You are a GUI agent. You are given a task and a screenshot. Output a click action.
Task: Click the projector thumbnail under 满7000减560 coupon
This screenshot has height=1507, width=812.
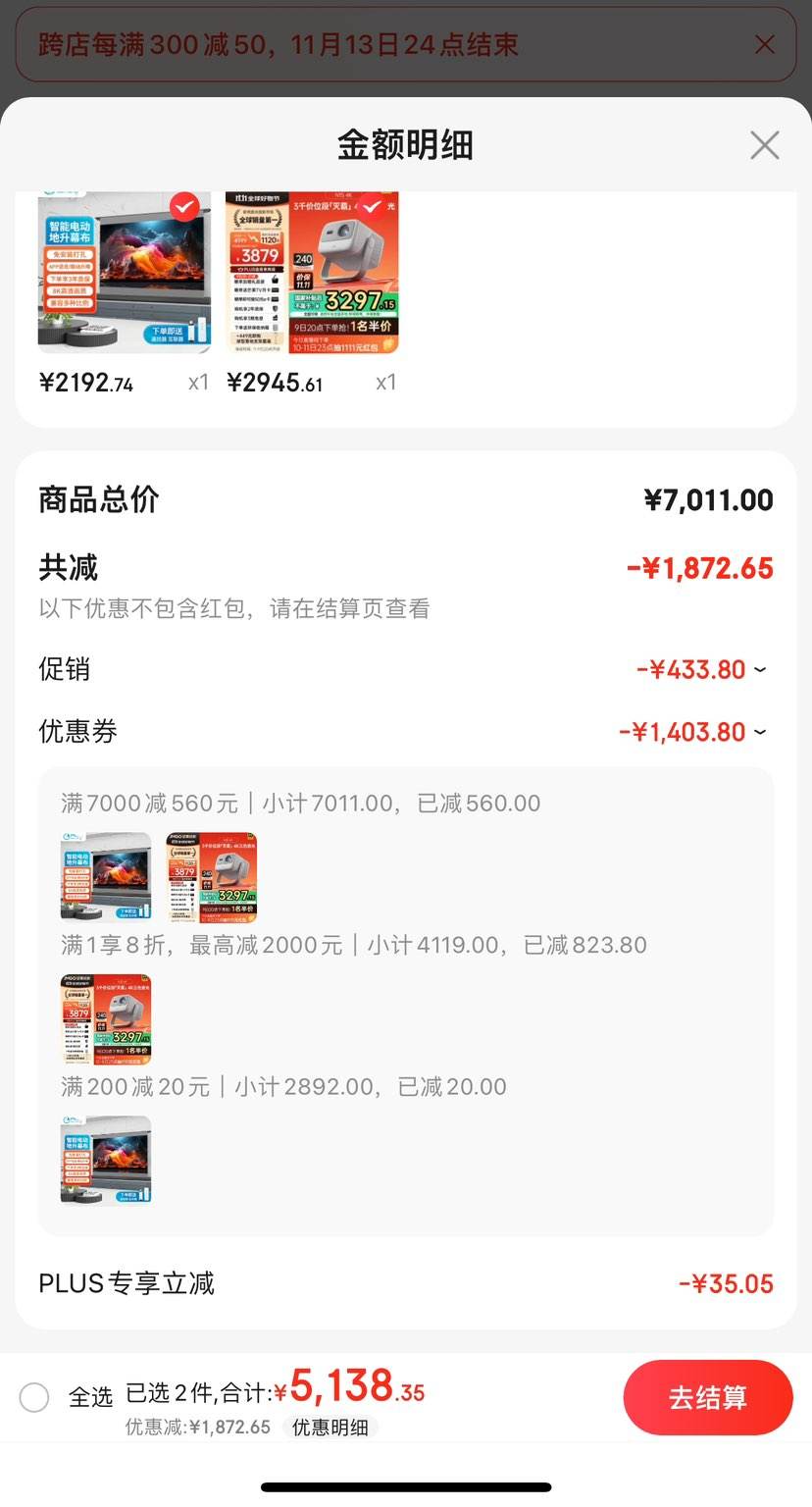coord(210,876)
